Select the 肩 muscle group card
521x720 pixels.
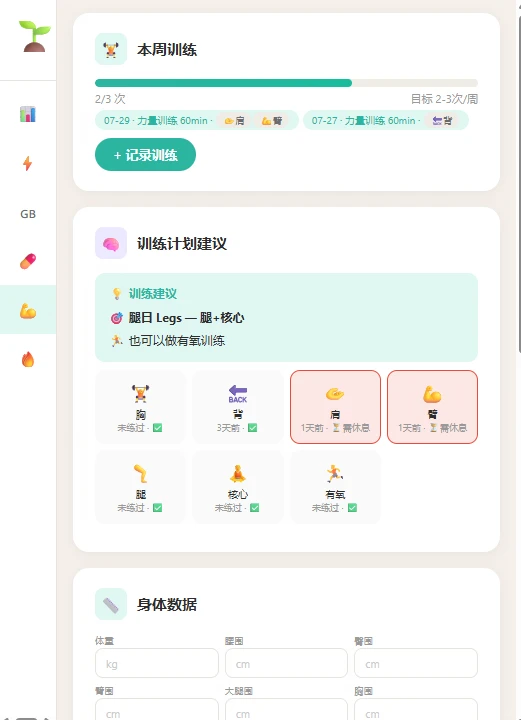335,407
